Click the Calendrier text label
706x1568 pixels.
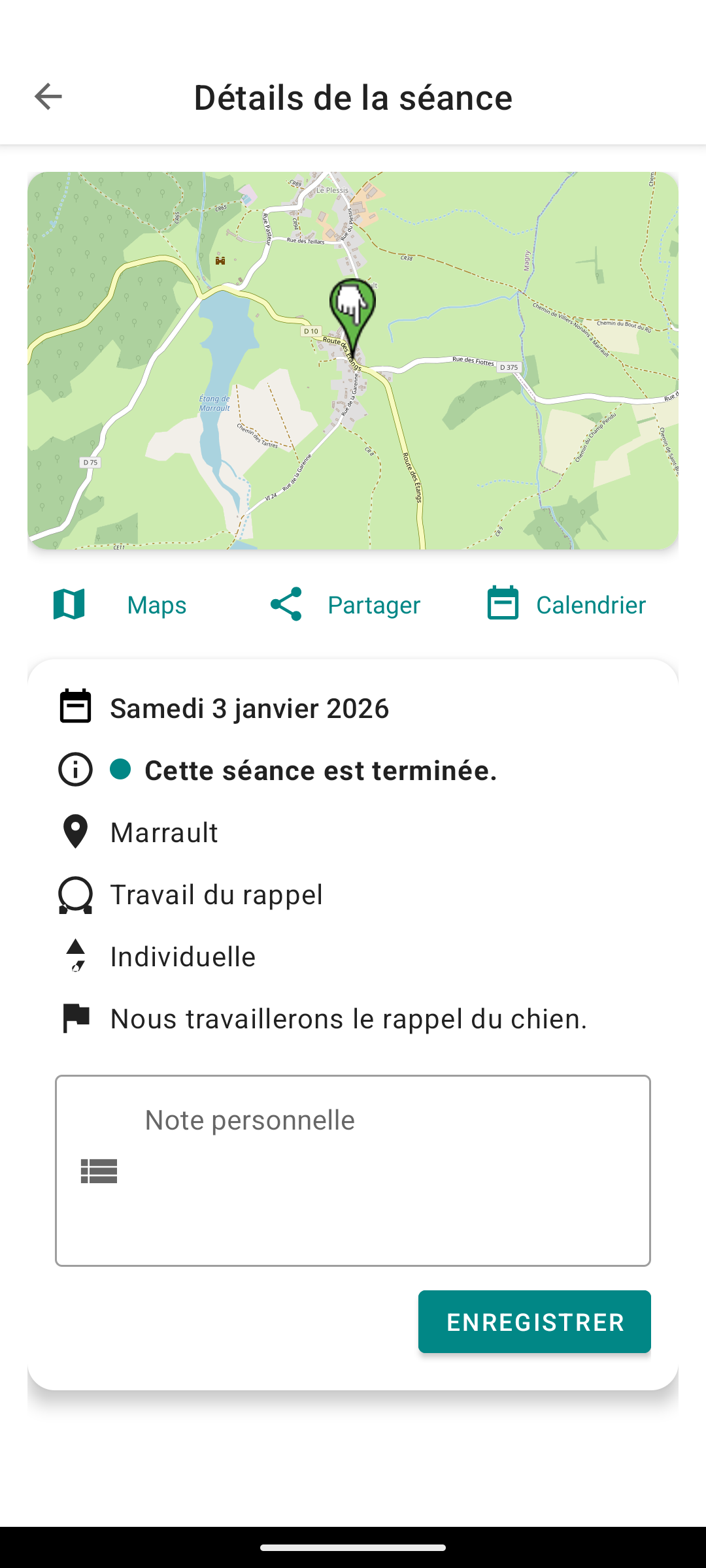[590, 604]
